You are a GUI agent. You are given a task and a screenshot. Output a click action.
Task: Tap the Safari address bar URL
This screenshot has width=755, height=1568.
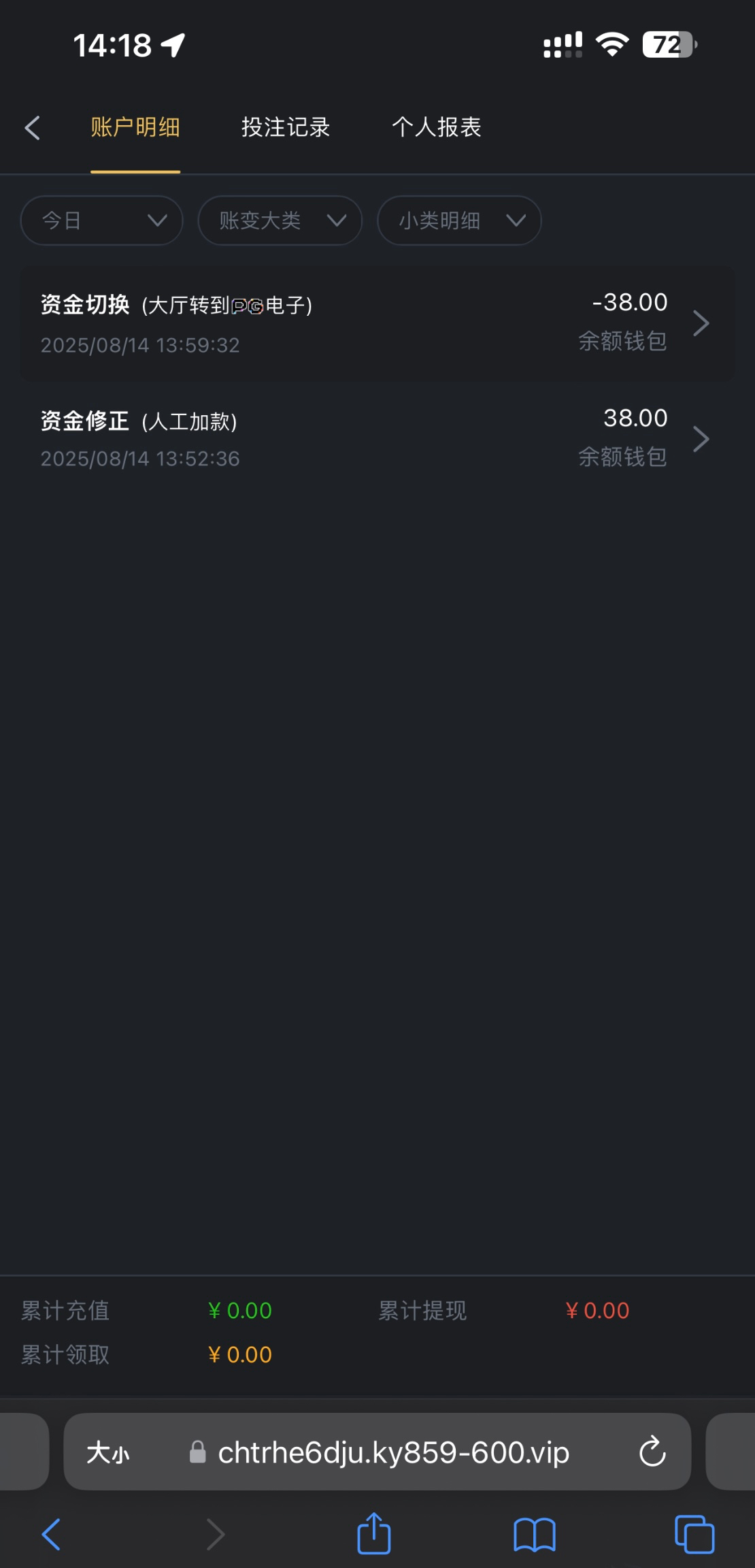pos(393,1453)
